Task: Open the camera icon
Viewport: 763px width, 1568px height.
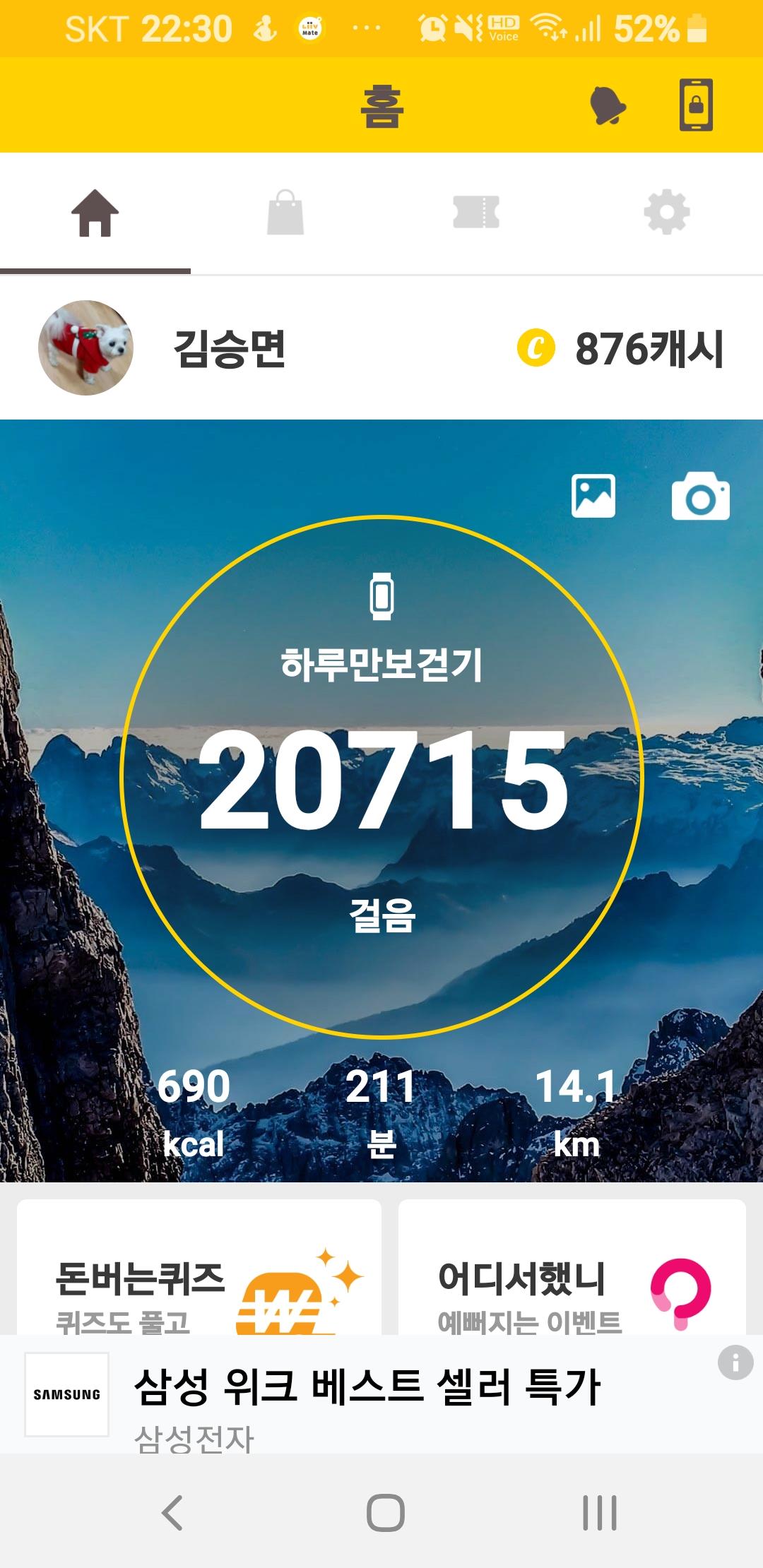Action: (x=700, y=497)
